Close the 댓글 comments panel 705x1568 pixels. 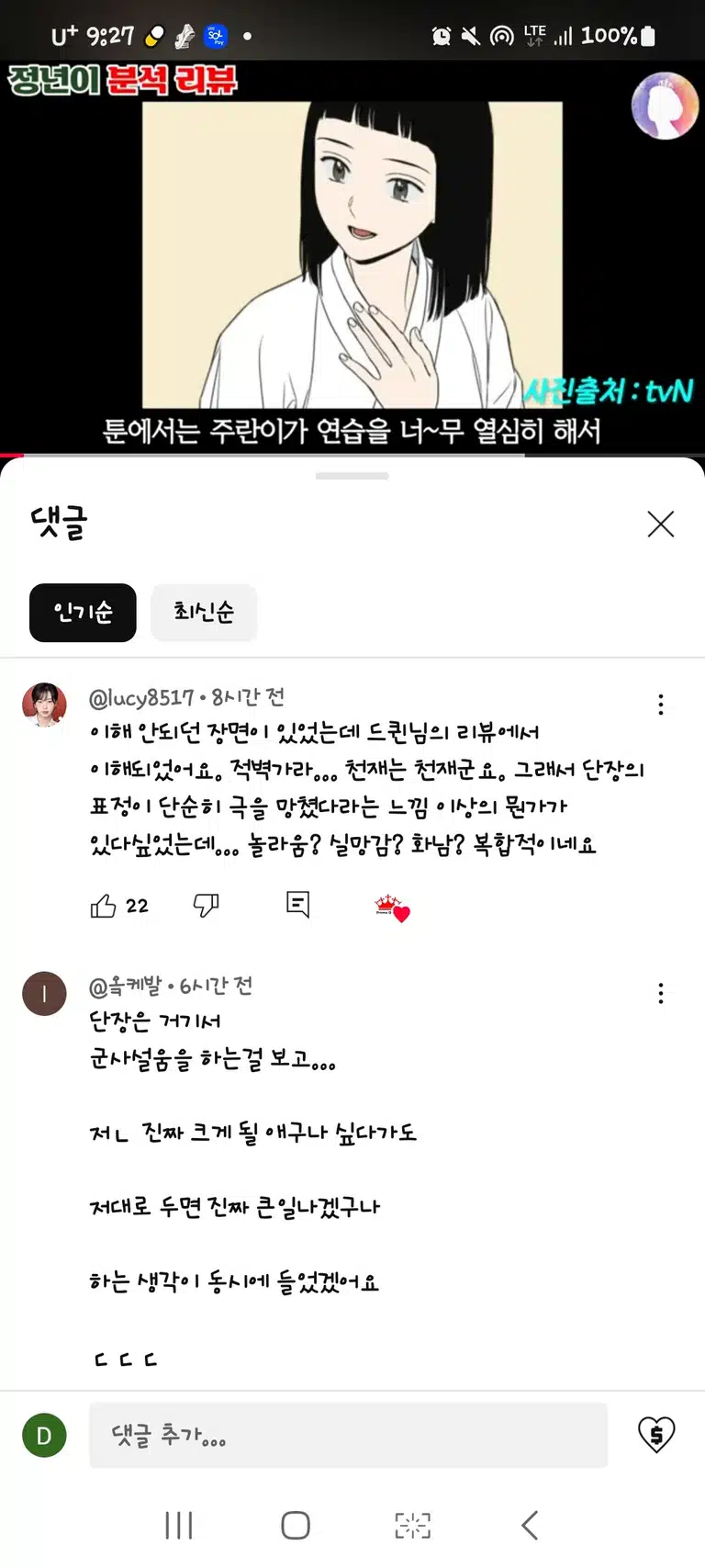pos(661,525)
